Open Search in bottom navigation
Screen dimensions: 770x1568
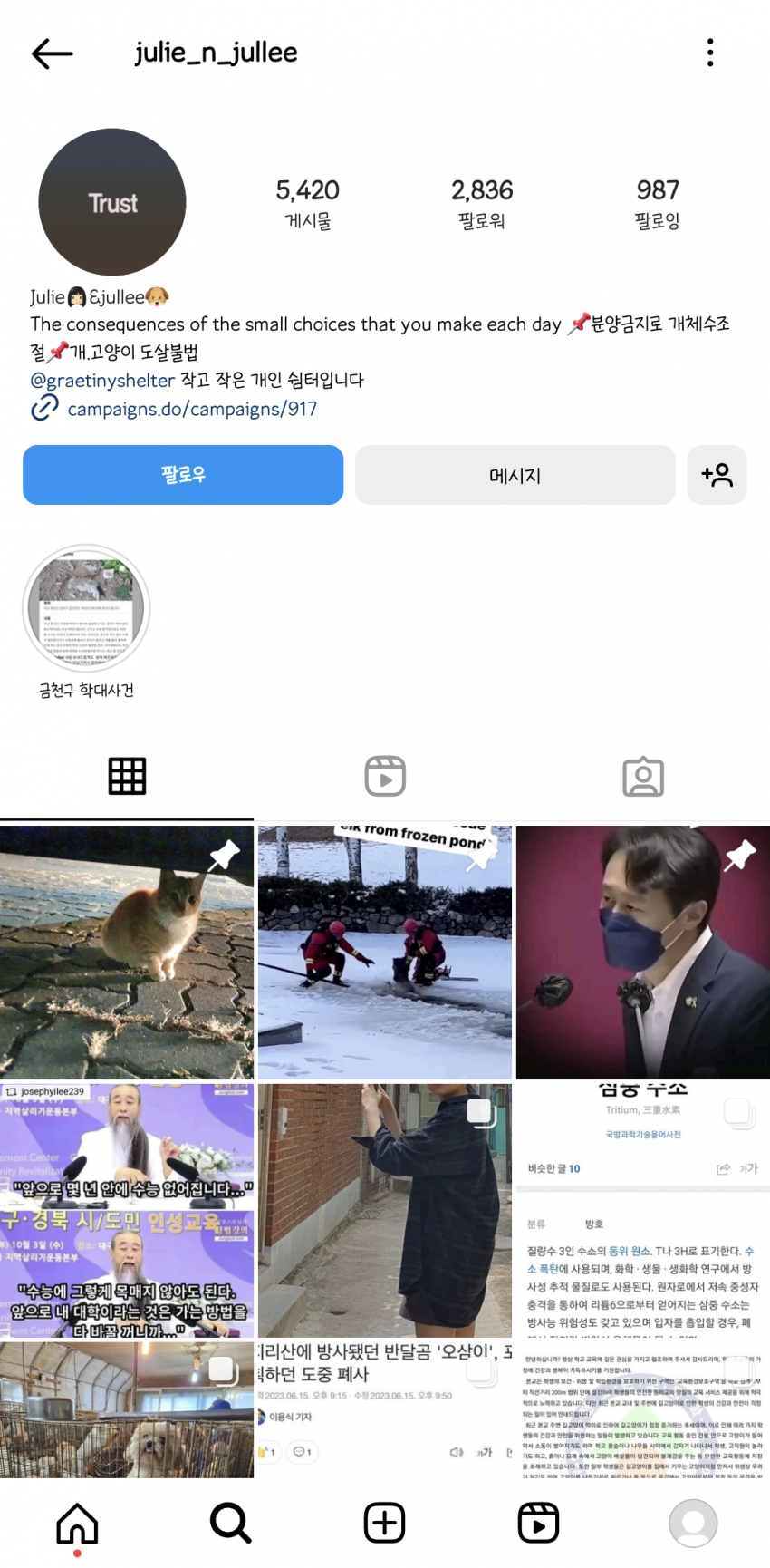click(x=231, y=1524)
